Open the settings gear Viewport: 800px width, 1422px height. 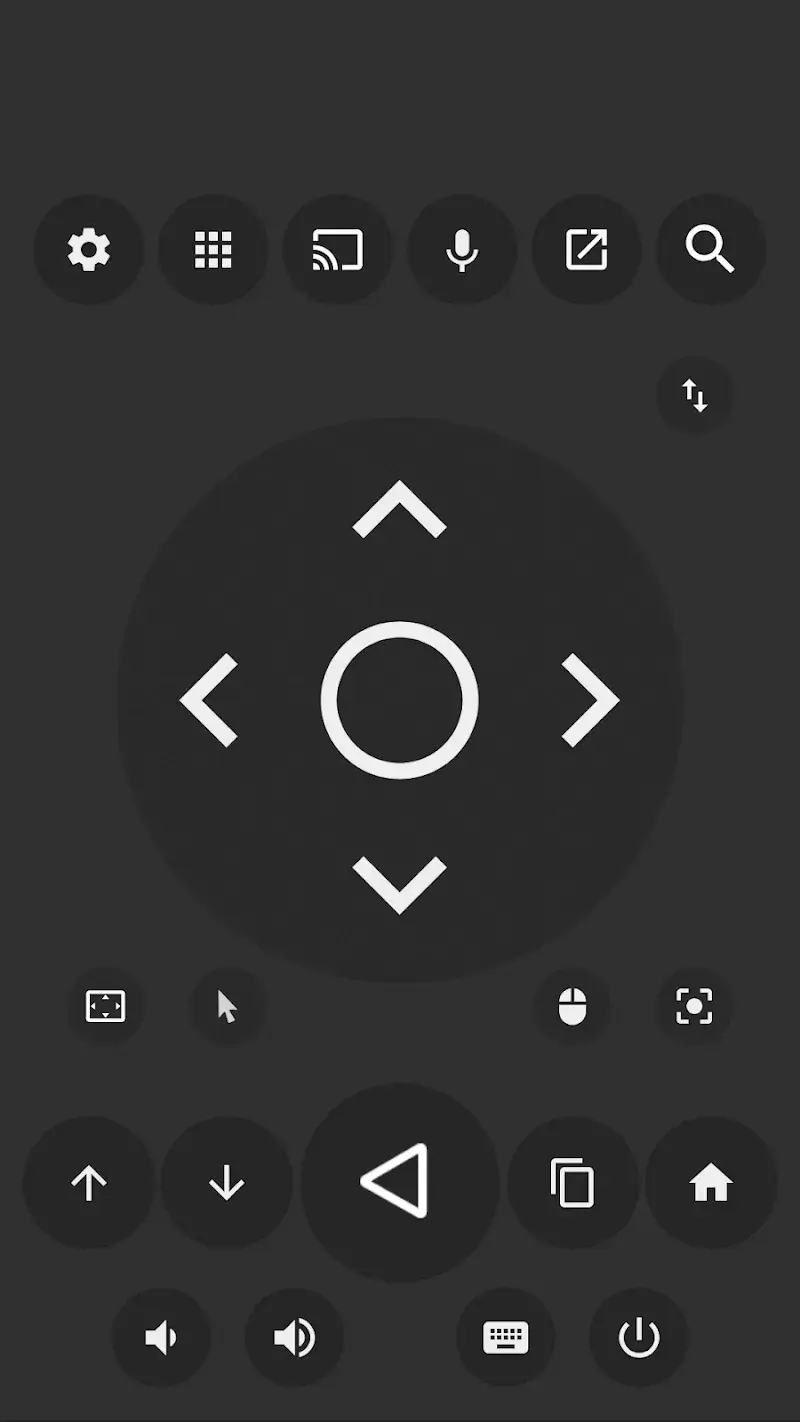pos(88,249)
